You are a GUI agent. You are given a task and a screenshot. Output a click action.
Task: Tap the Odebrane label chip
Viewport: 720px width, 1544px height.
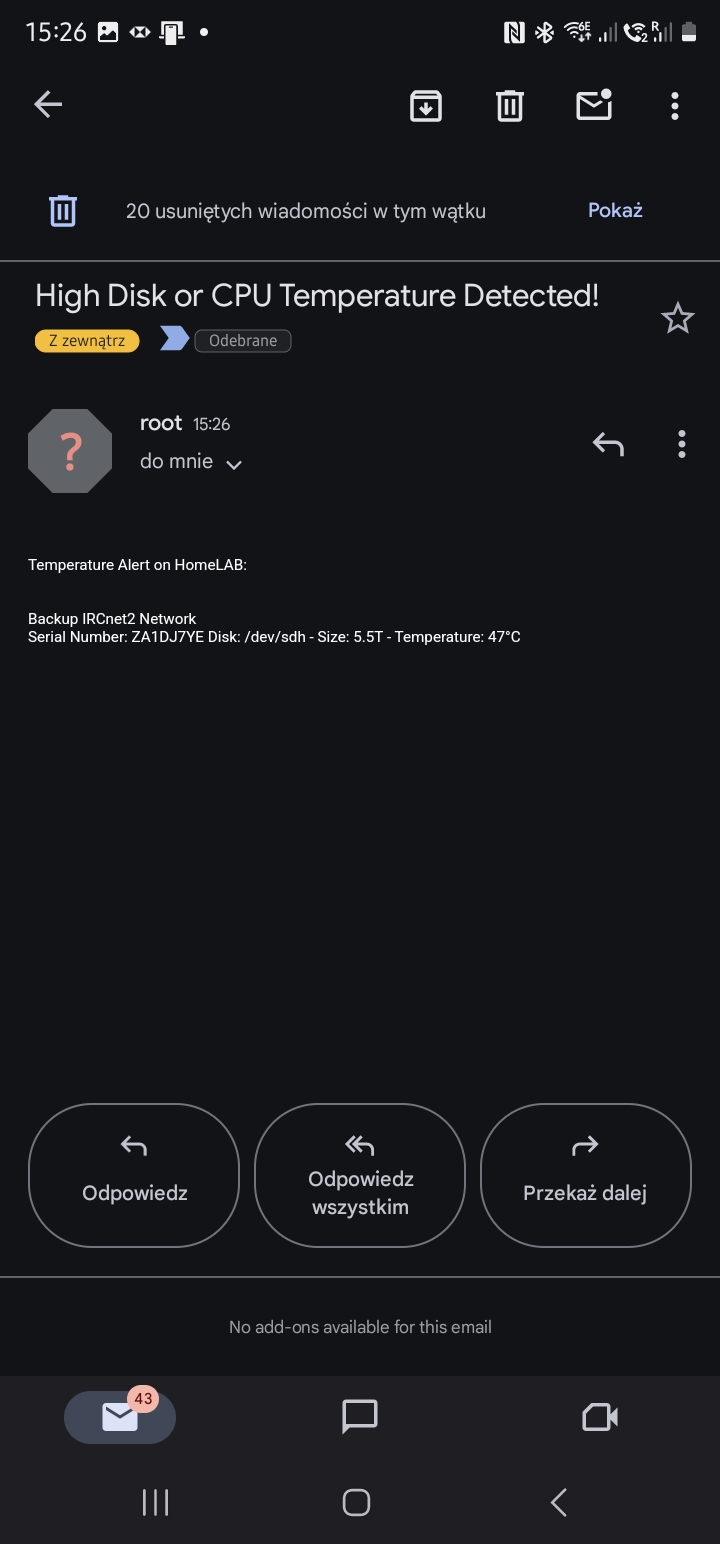243,340
